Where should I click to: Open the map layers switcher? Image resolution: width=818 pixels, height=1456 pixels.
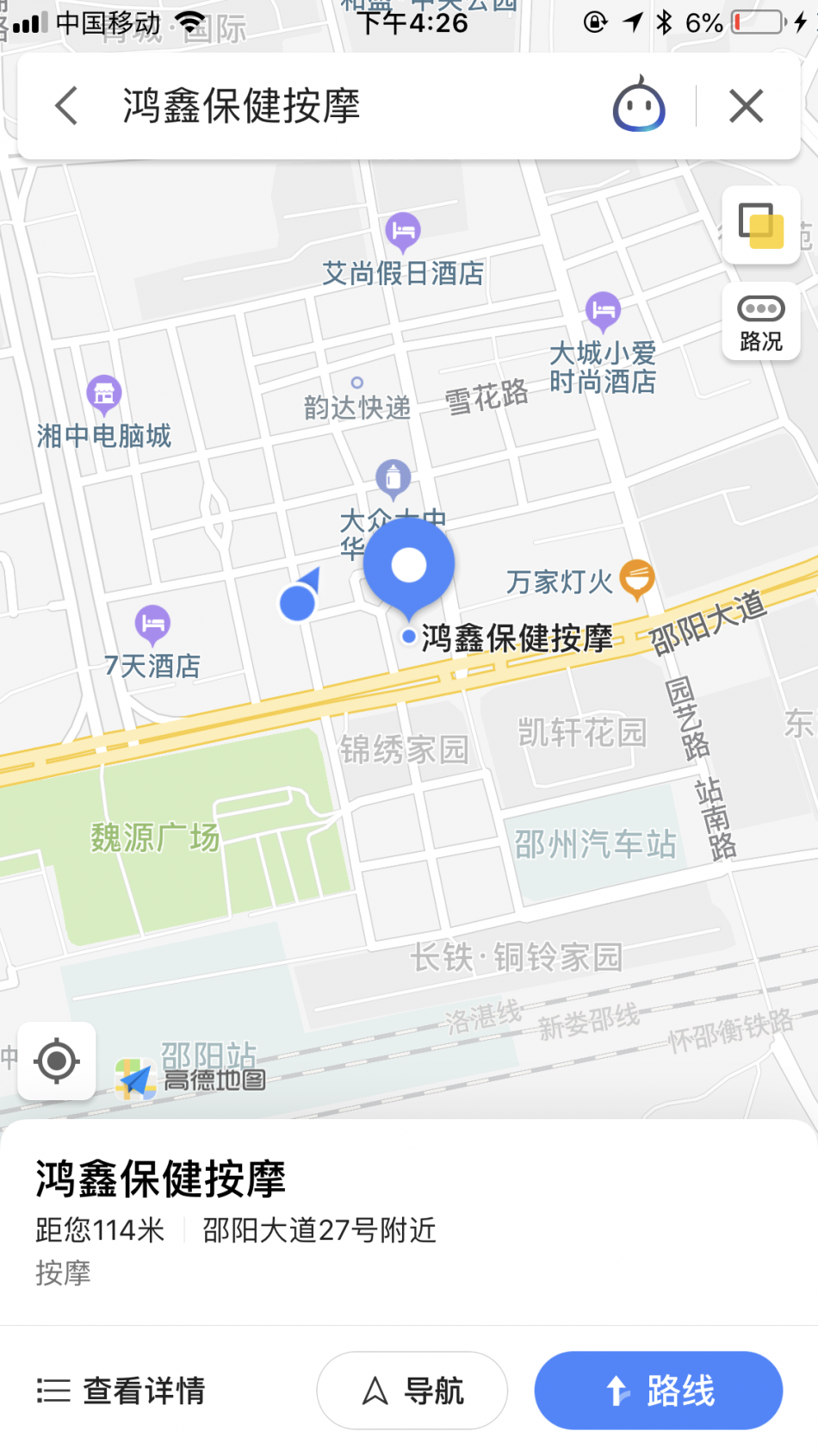click(760, 225)
